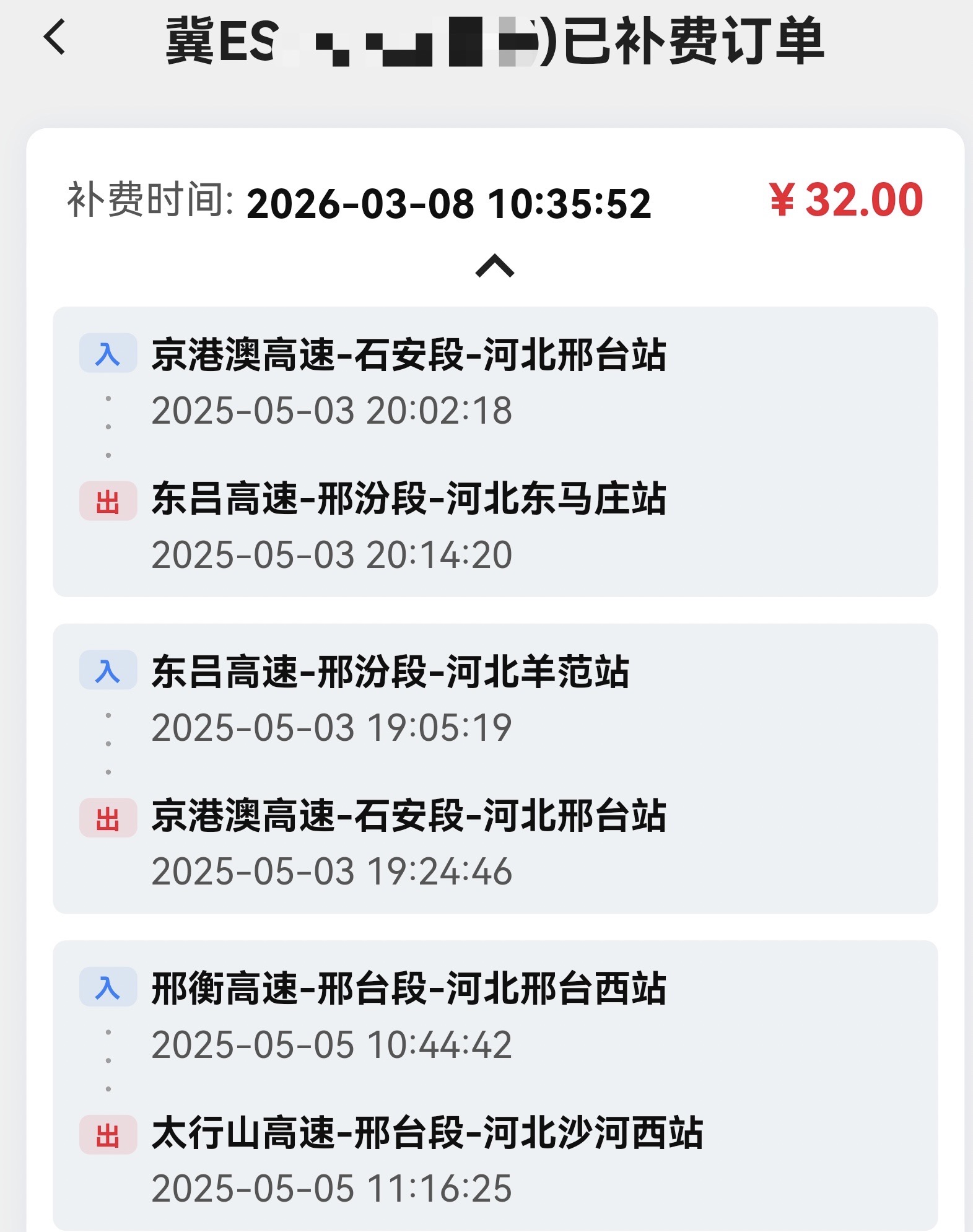Screen dimensions: 973x1232
Task: Collapse the 32.00 yuan order details
Action: click(494, 266)
